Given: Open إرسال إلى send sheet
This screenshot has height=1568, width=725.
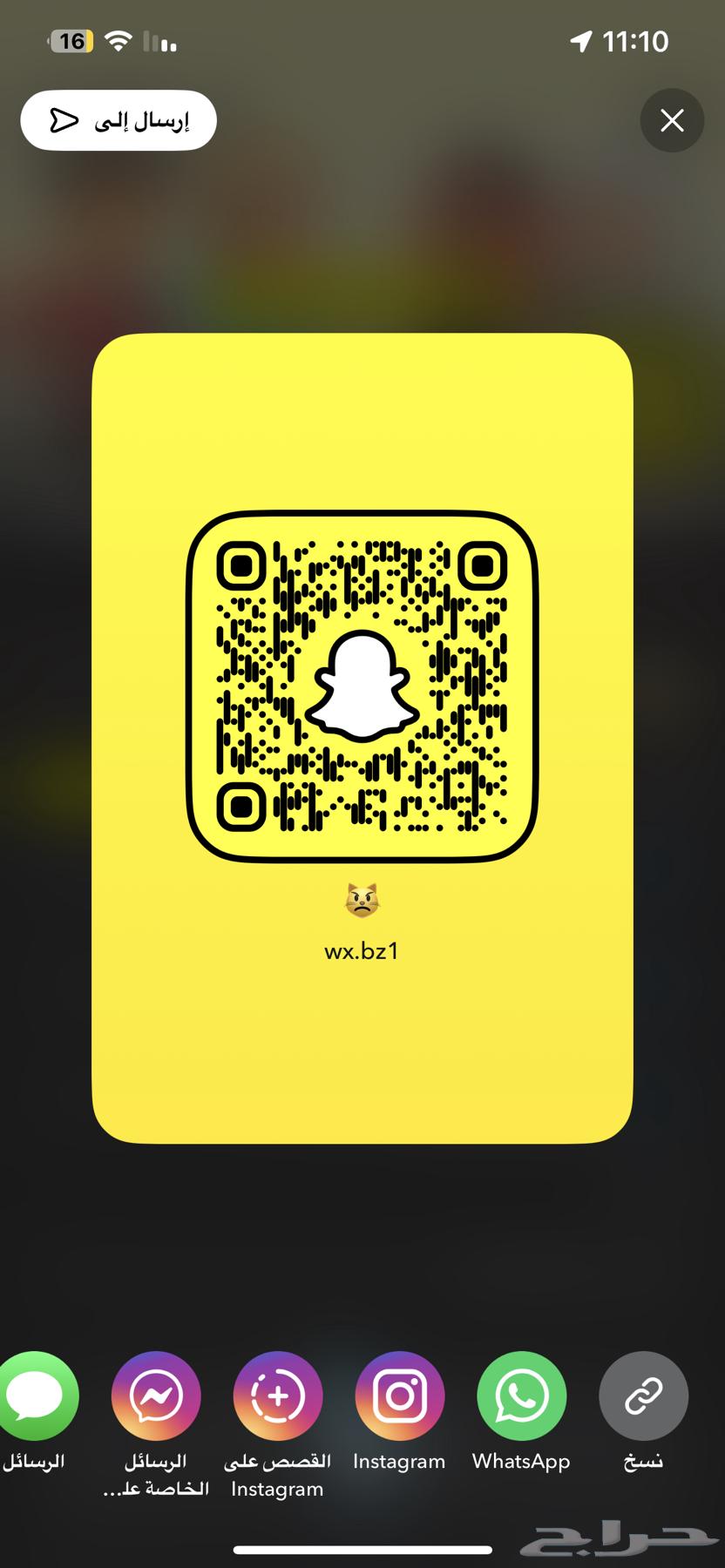Looking at the screenshot, I should 119,120.
